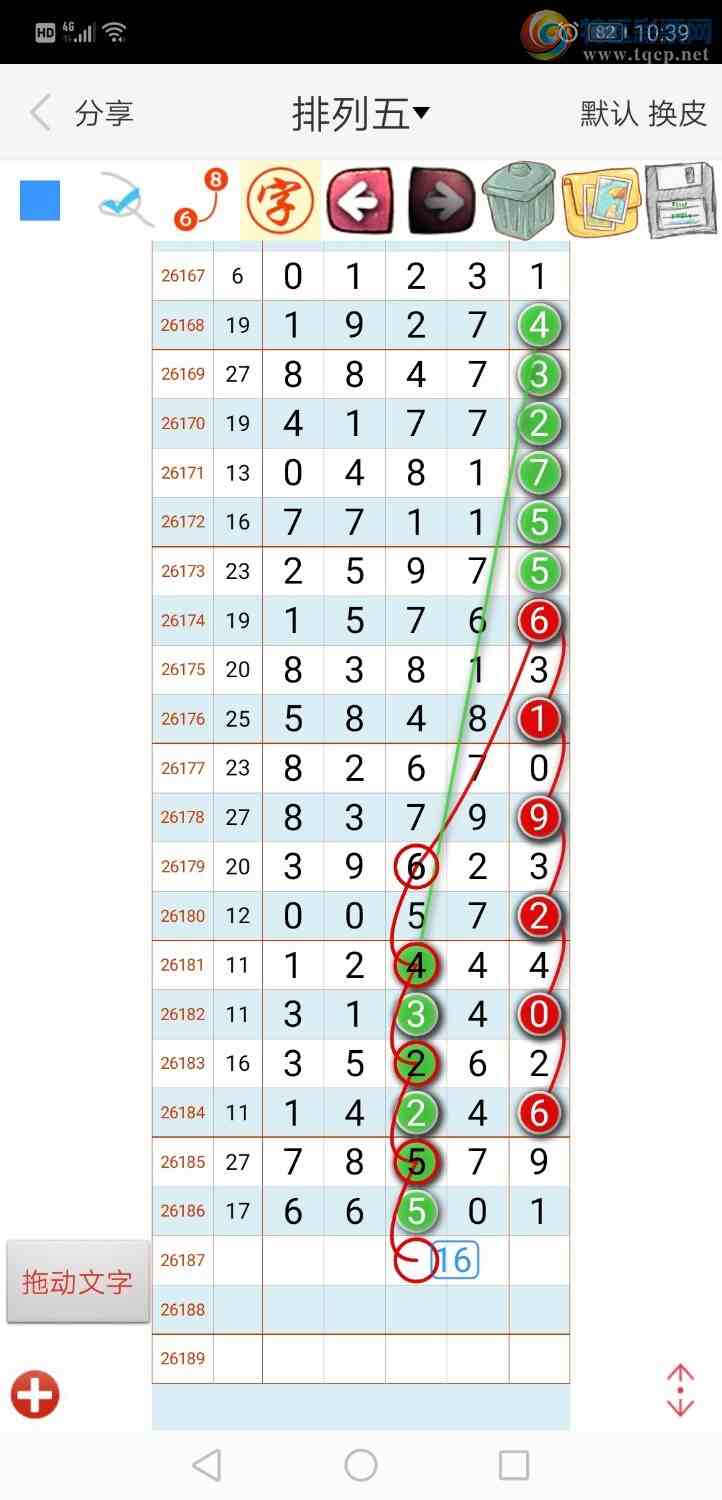Tap the red plus button
This screenshot has width=722, height=1500.
[35, 1394]
